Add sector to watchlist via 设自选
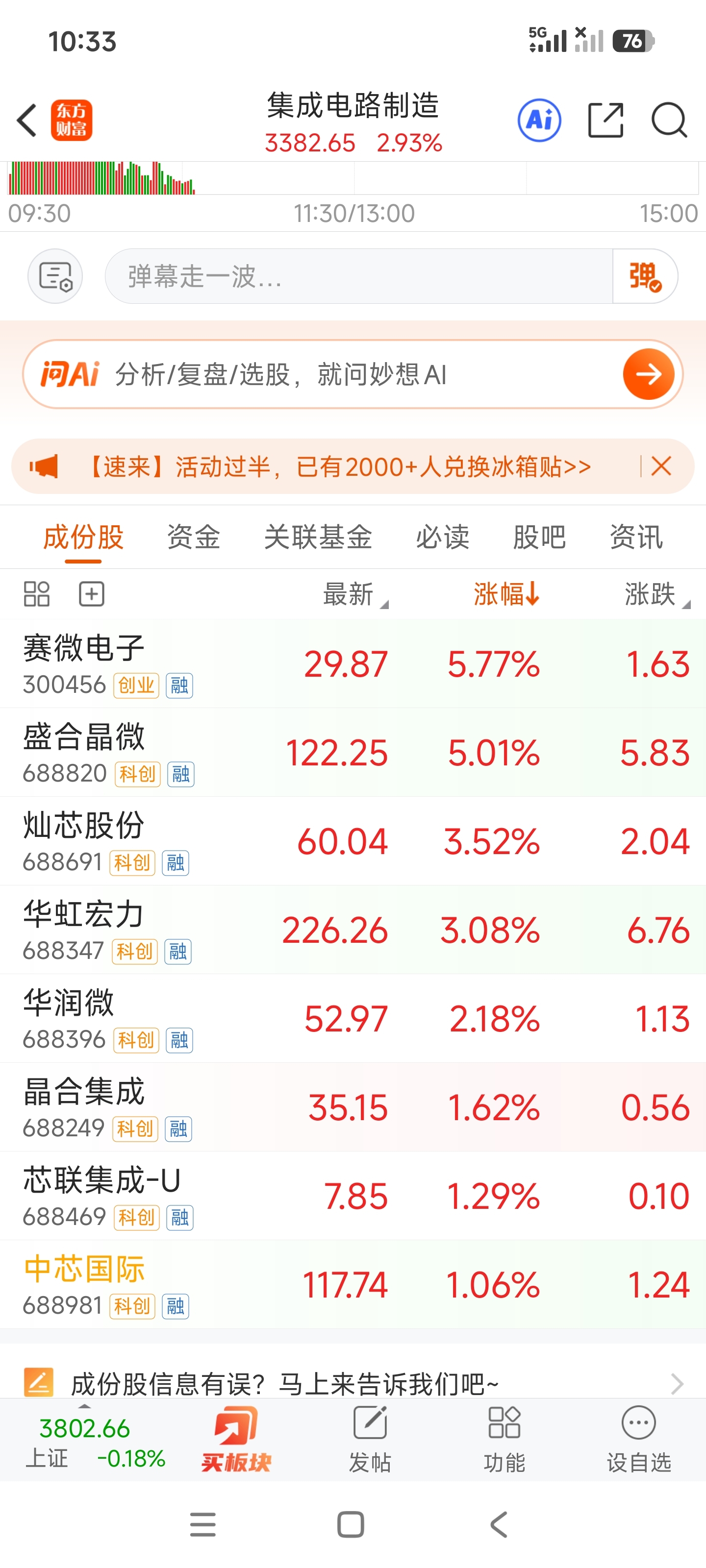This screenshot has width=706, height=1568. click(x=638, y=1440)
